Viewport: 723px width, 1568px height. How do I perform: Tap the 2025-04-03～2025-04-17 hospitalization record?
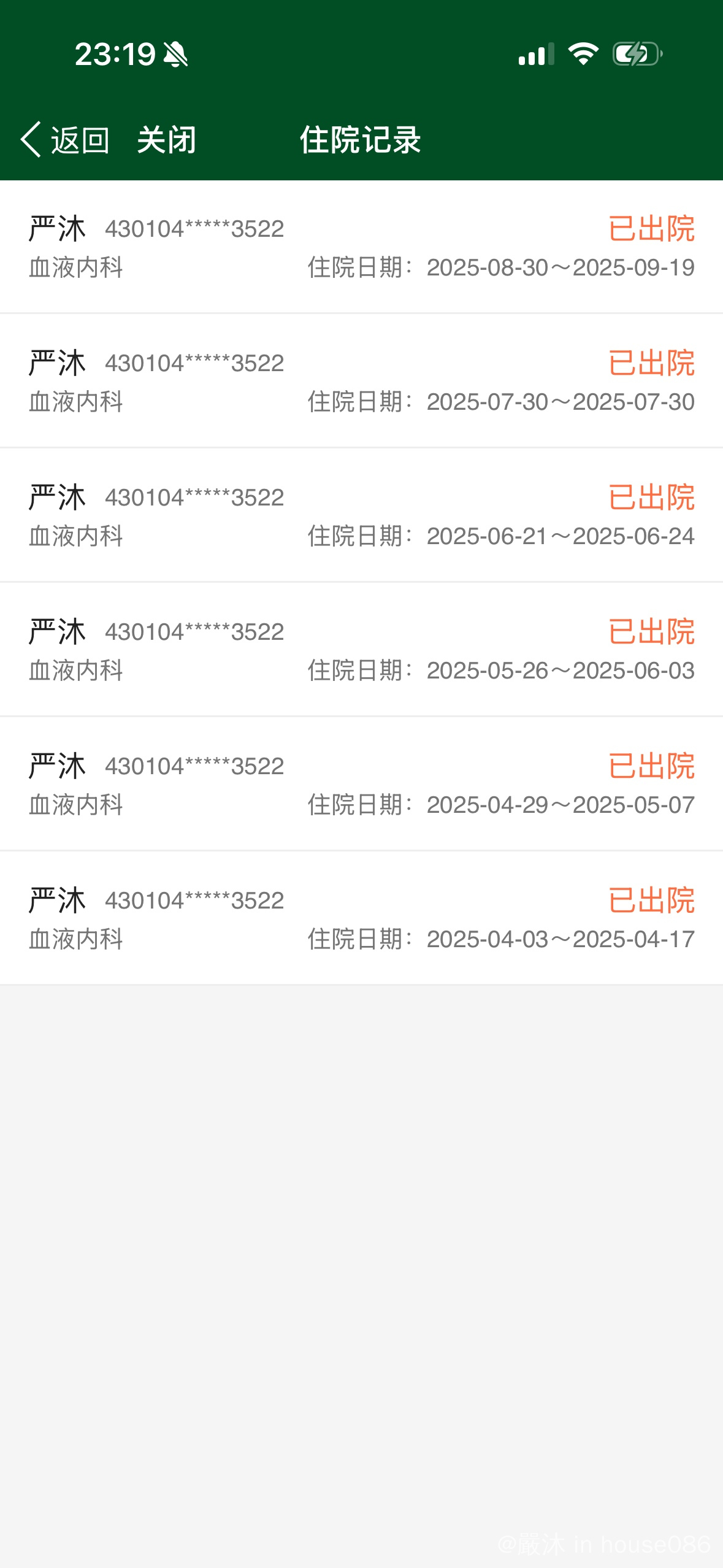tap(361, 919)
